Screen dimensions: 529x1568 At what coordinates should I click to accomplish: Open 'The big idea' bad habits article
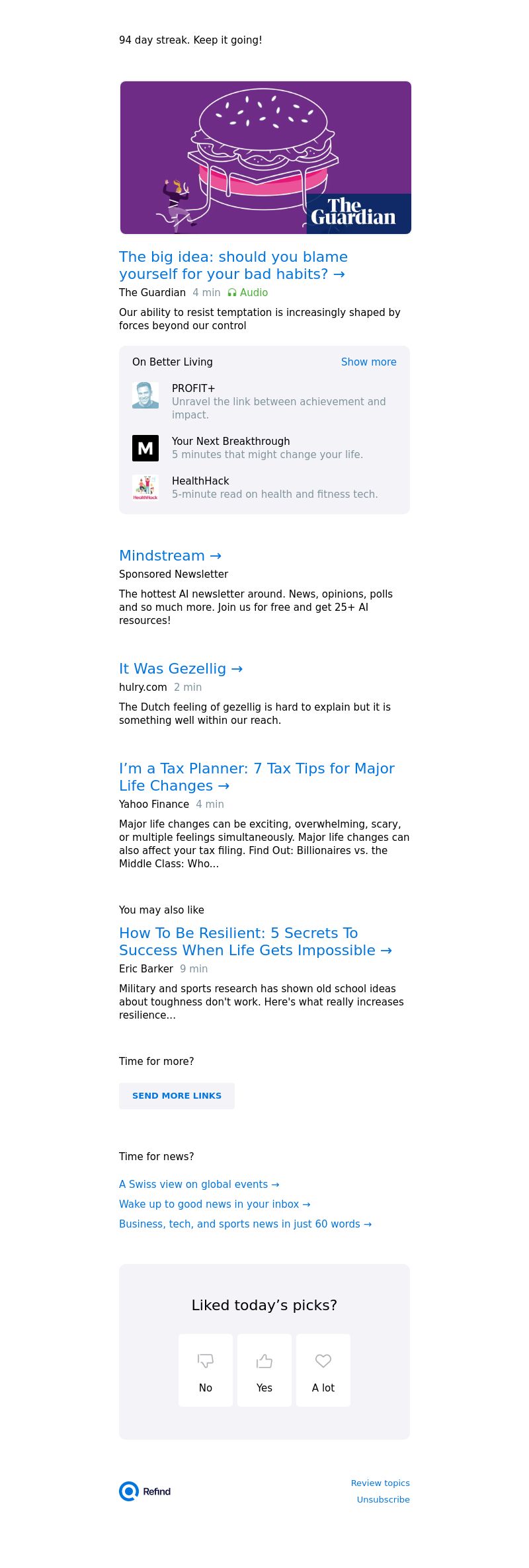[x=233, y=265]
